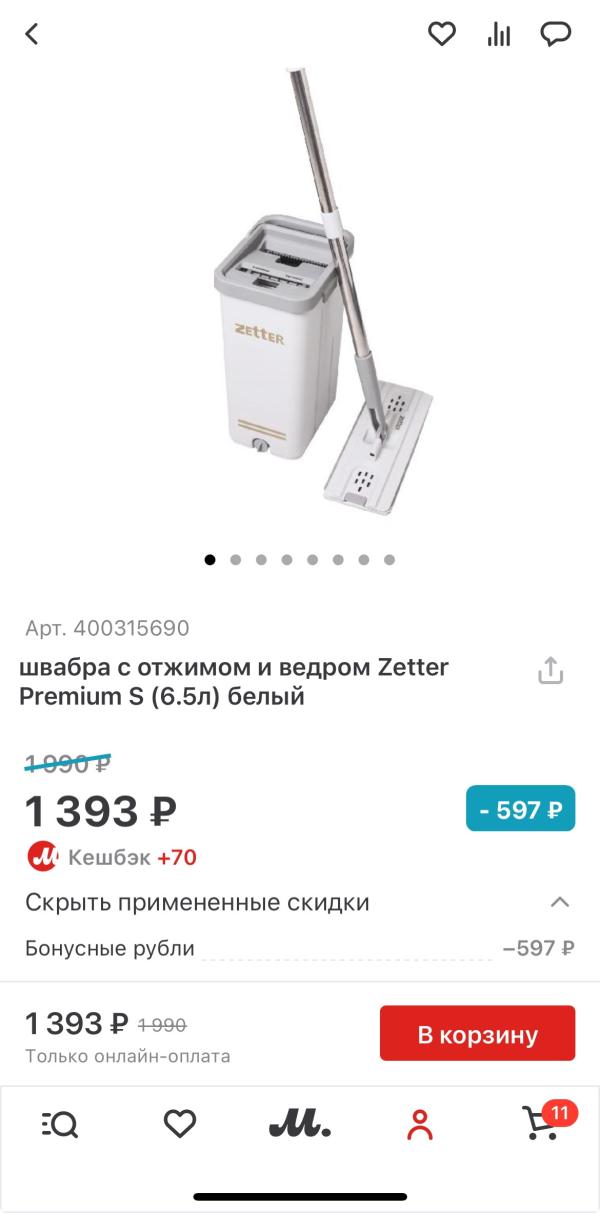Add this product to comparison
Screen dimensions: 600x1213
coord(498,35)
